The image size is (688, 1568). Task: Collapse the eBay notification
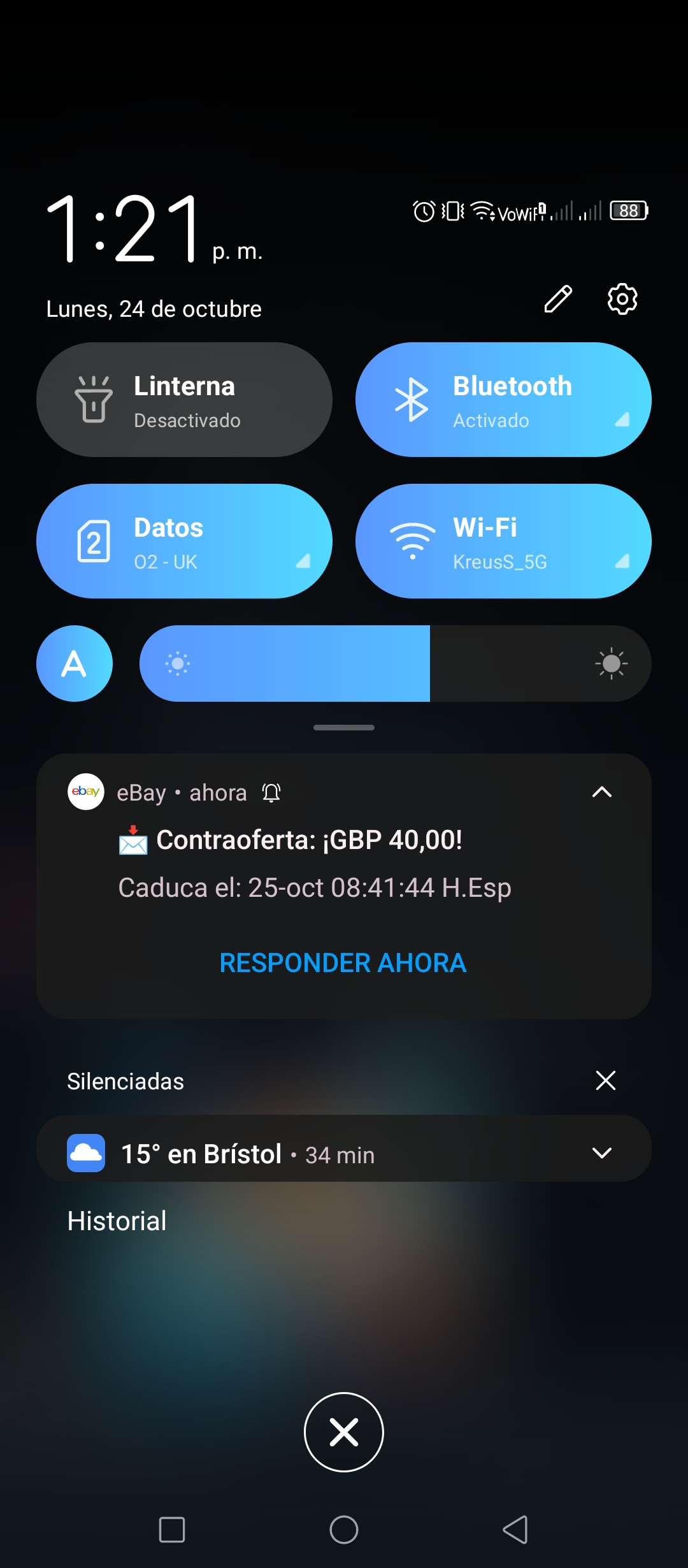602,792
